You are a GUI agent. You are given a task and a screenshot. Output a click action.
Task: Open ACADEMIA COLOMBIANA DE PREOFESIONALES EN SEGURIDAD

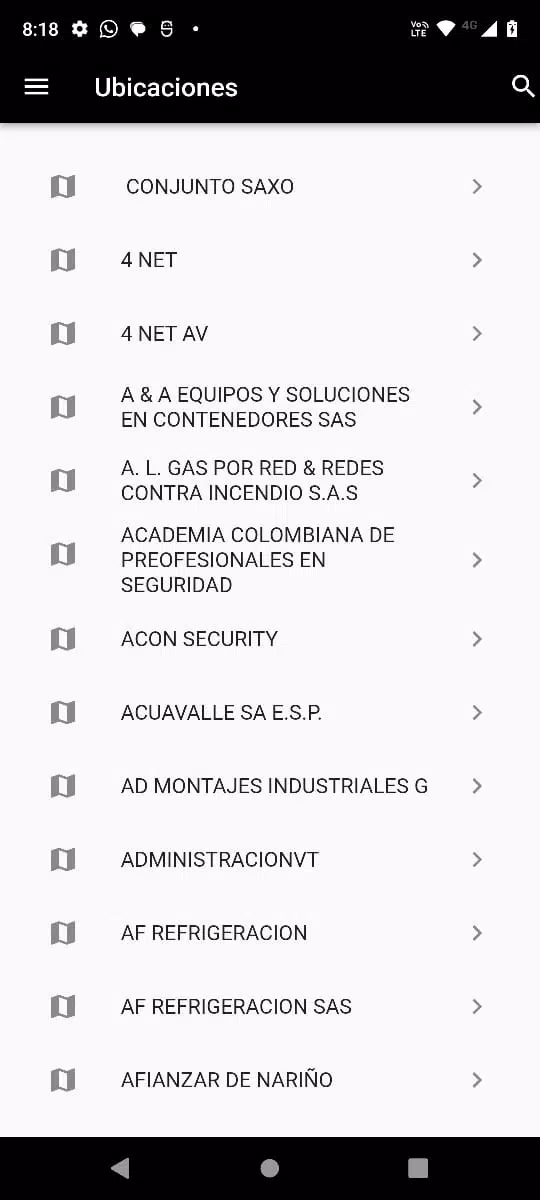tap(270, 560)
